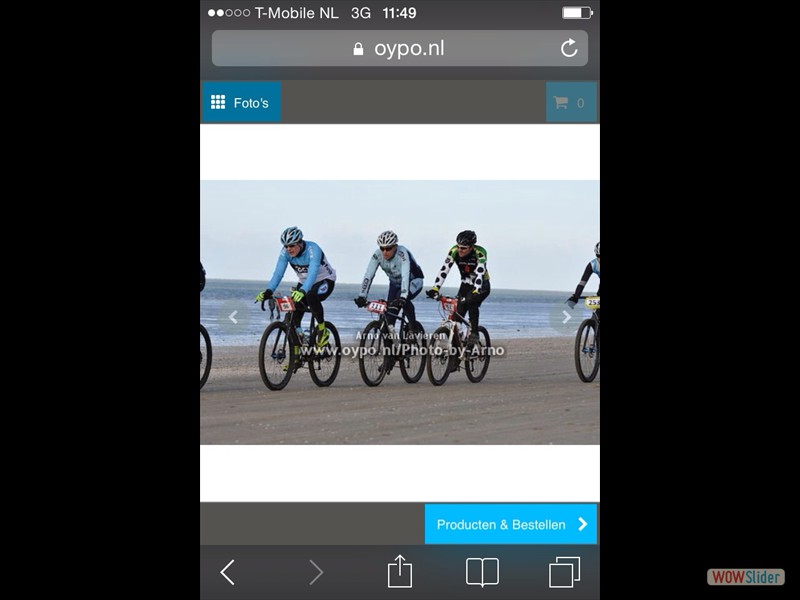Open Safari bookmarks
Screen dimensions: 800x600
pyautogui.click(x=482, y=572)
